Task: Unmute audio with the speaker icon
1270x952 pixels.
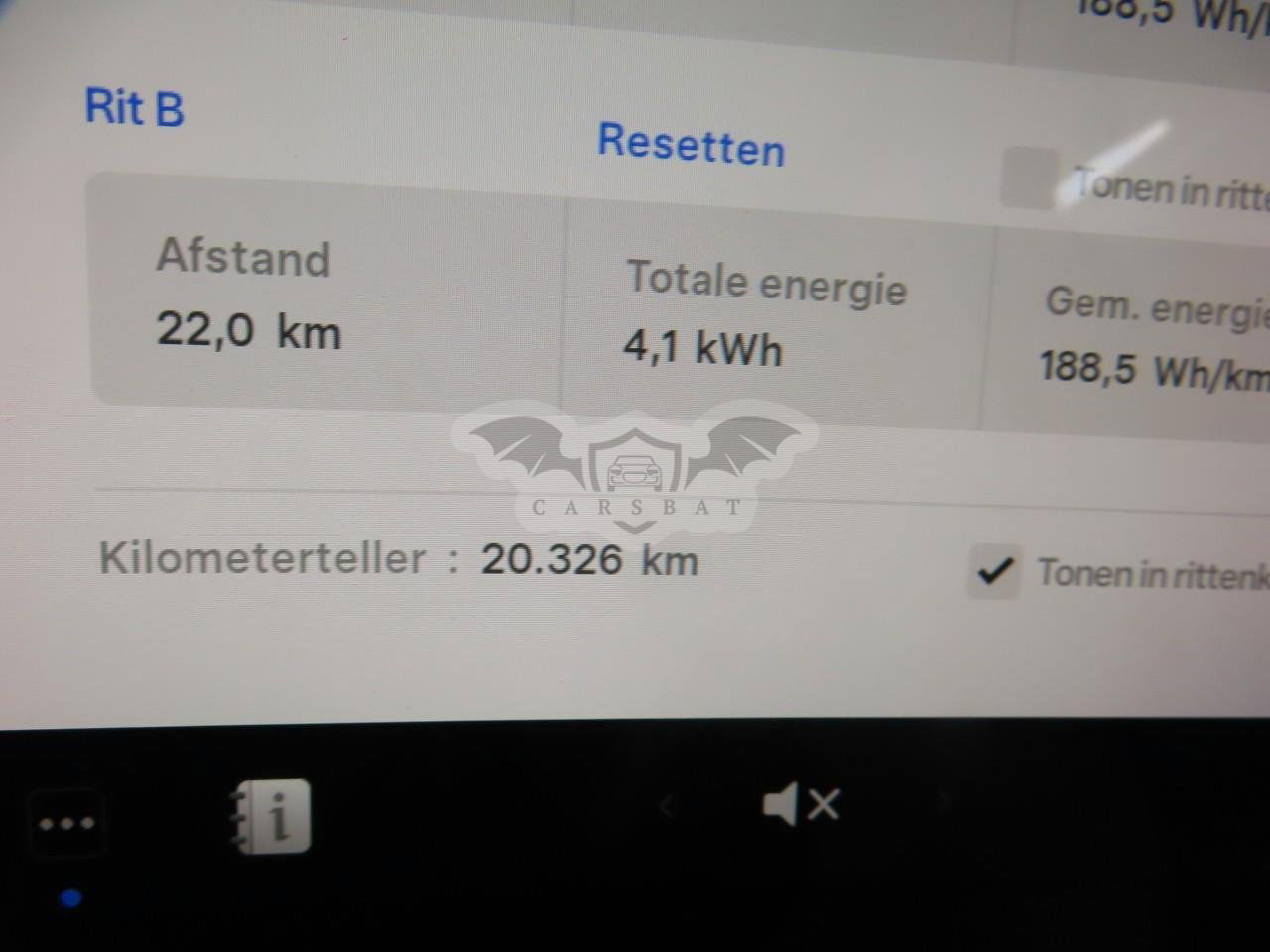Action: [800, 805]
